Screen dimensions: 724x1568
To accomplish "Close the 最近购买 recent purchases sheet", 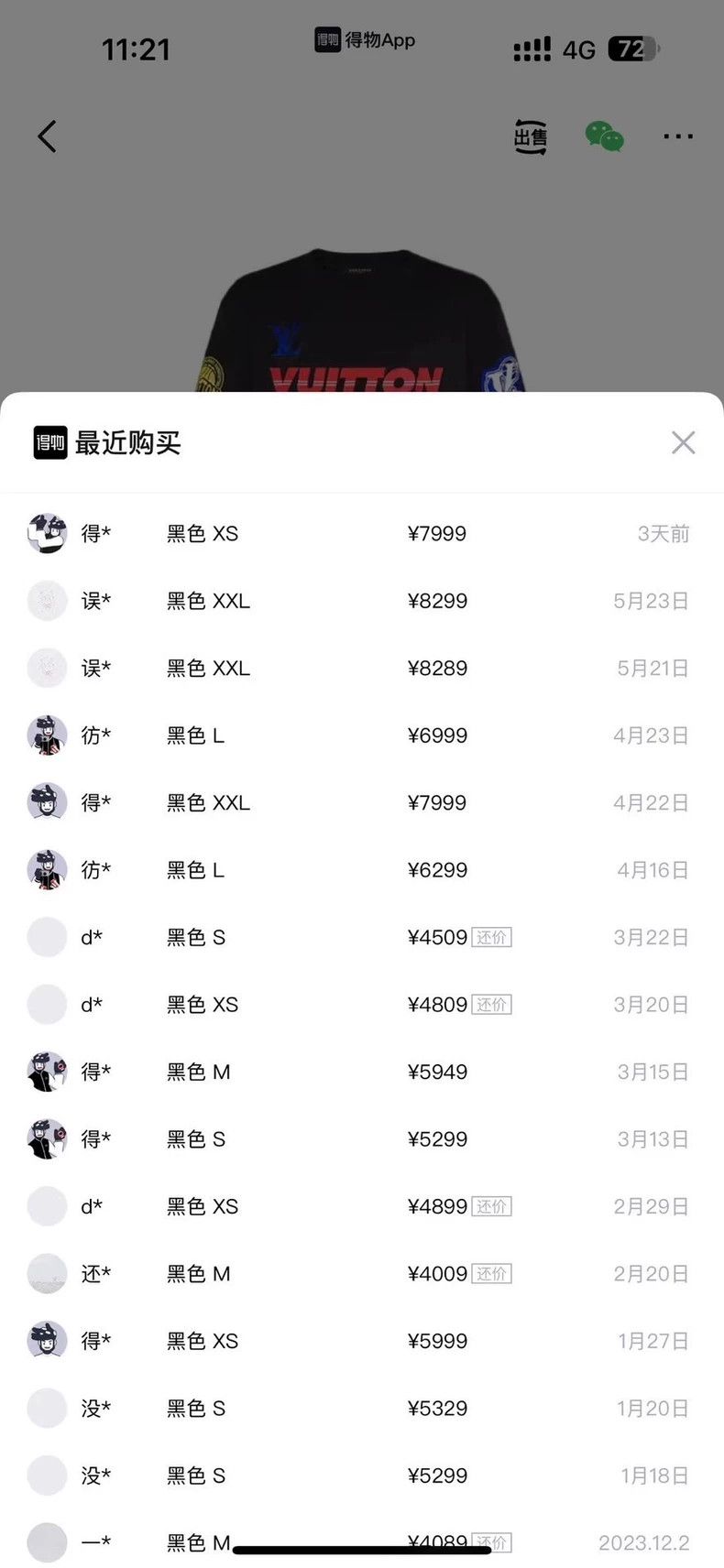I will pos(683,442).
